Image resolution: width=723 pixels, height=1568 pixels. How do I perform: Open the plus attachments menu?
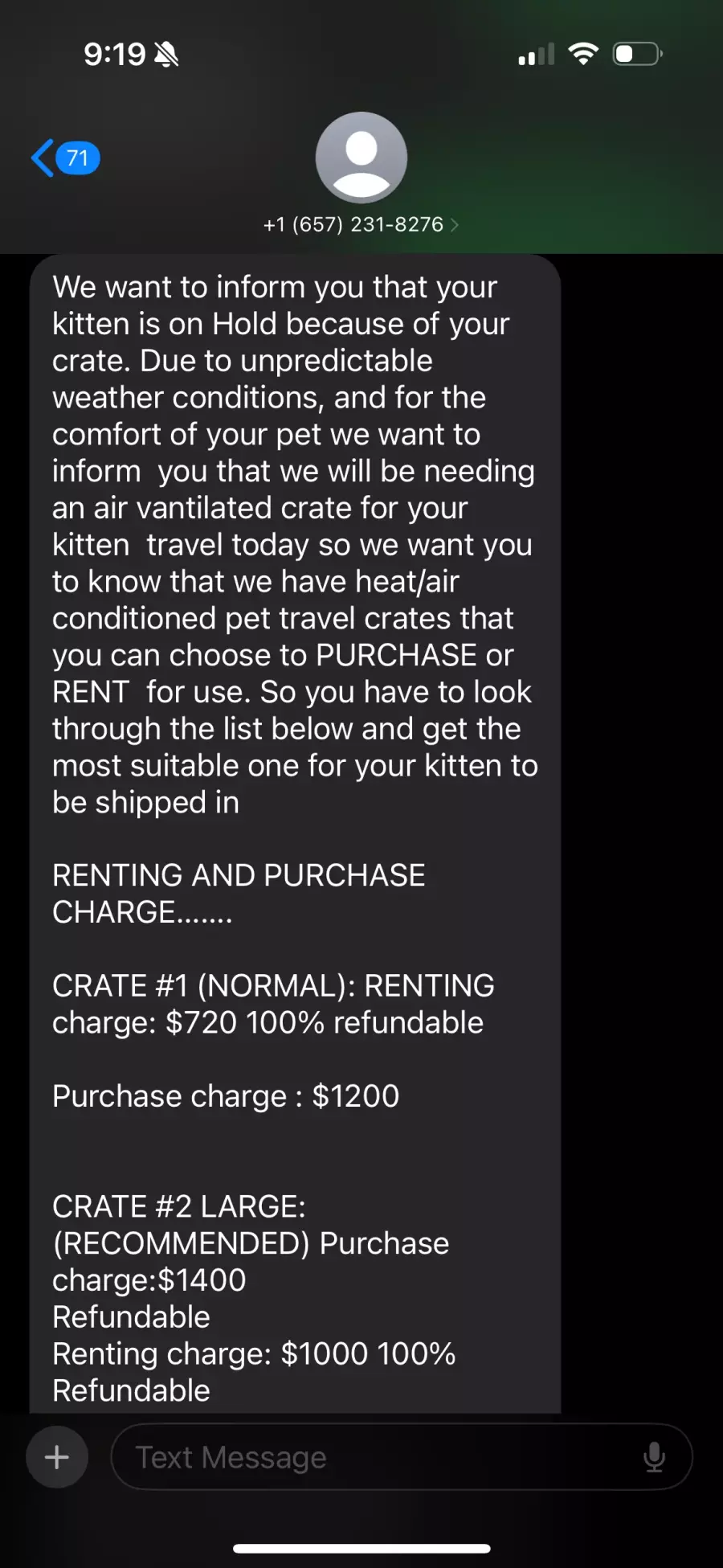(57, 1457)
